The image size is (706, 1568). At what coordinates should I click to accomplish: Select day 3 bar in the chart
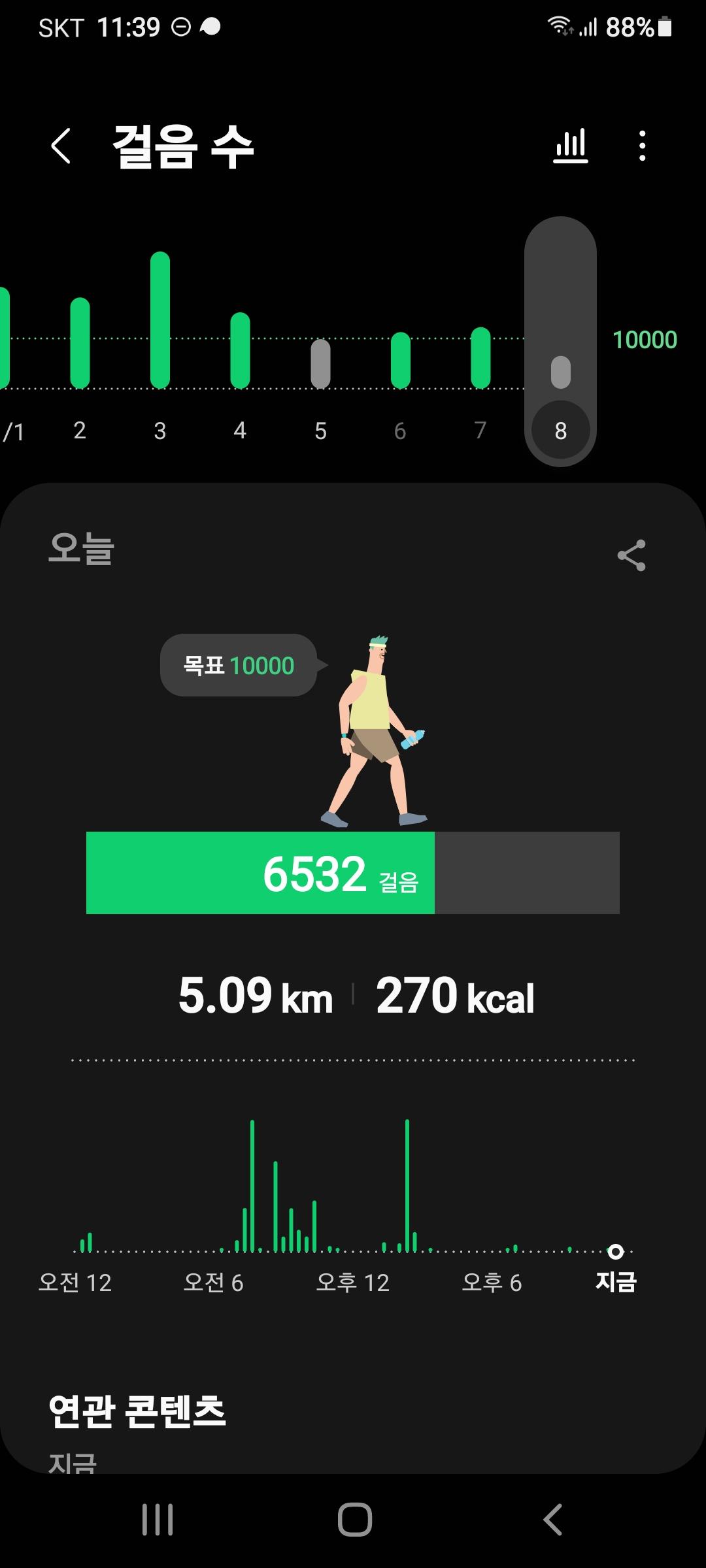[x=160, y=320]
